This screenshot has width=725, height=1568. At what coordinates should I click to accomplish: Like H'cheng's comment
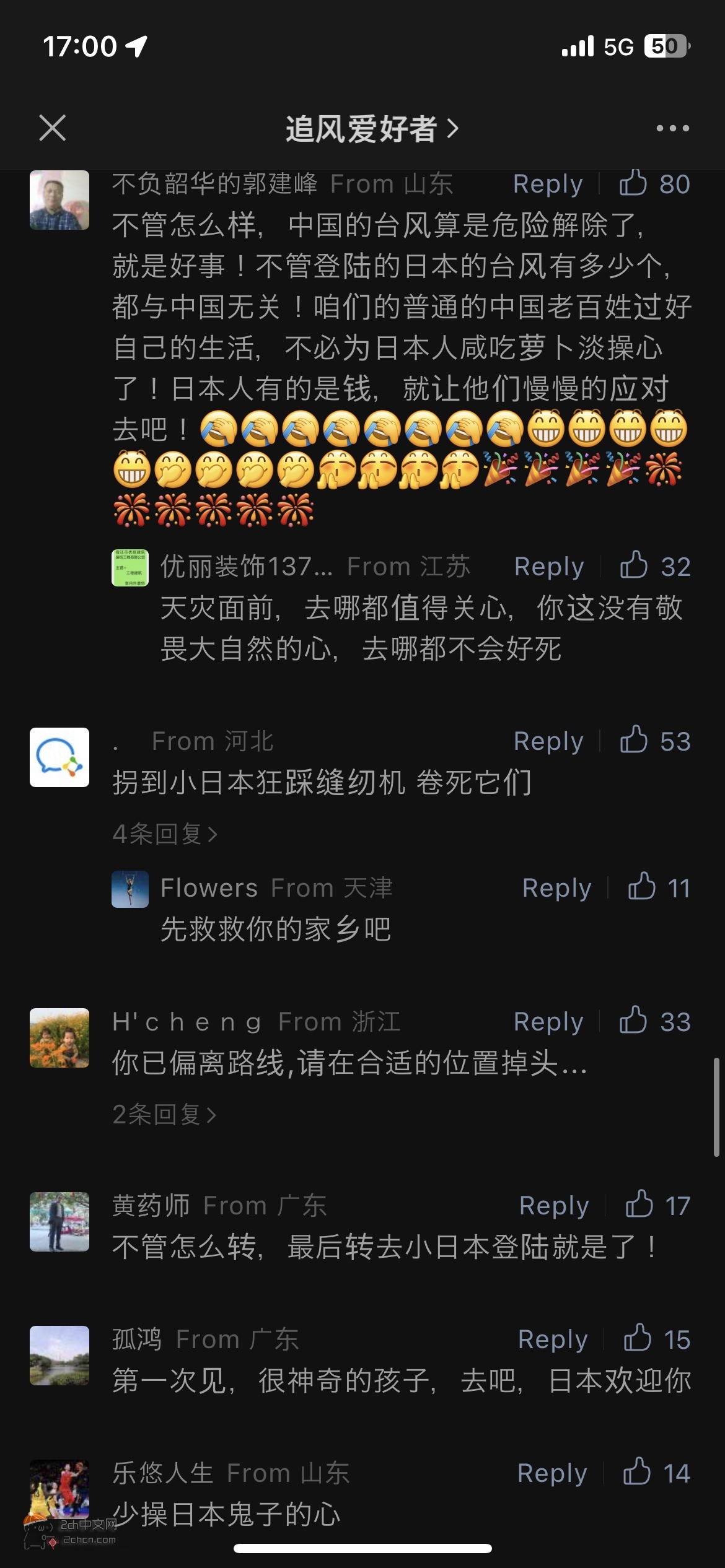(x=634, y=1021)
